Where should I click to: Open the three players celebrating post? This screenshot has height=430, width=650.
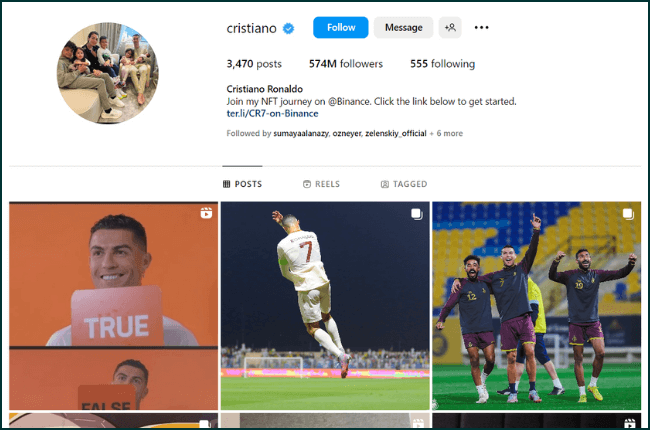(x=536, y=305)
